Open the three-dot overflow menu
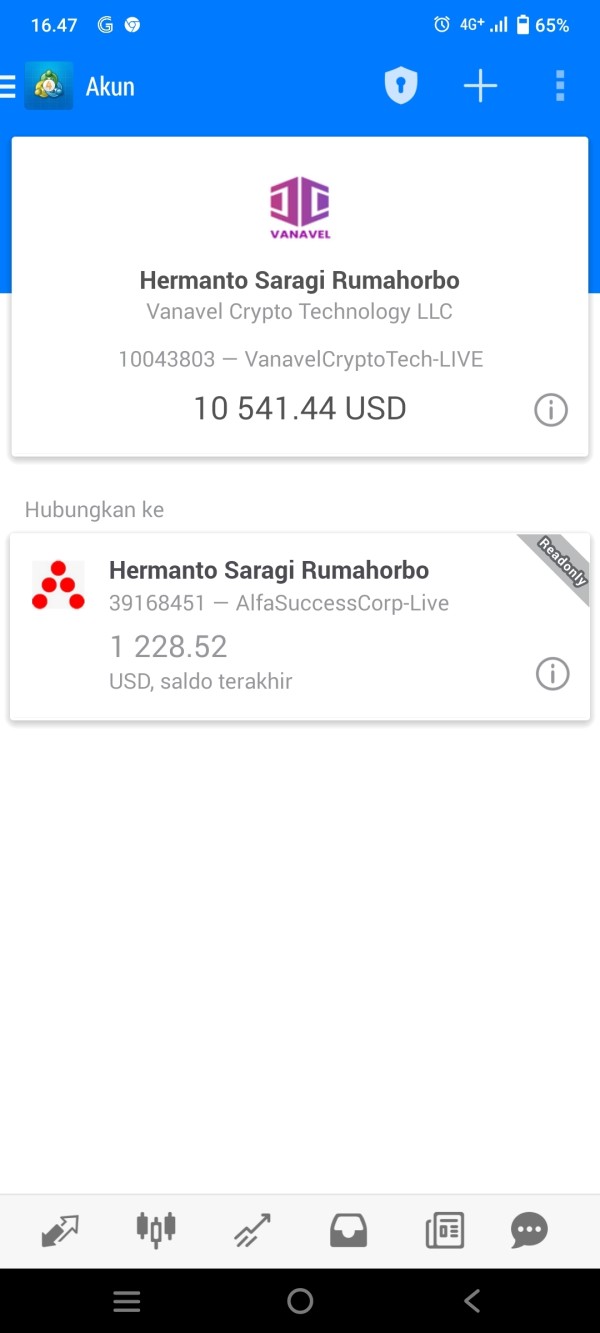The height and width of the screenshot is (1333, 600). tap(560, 87)
